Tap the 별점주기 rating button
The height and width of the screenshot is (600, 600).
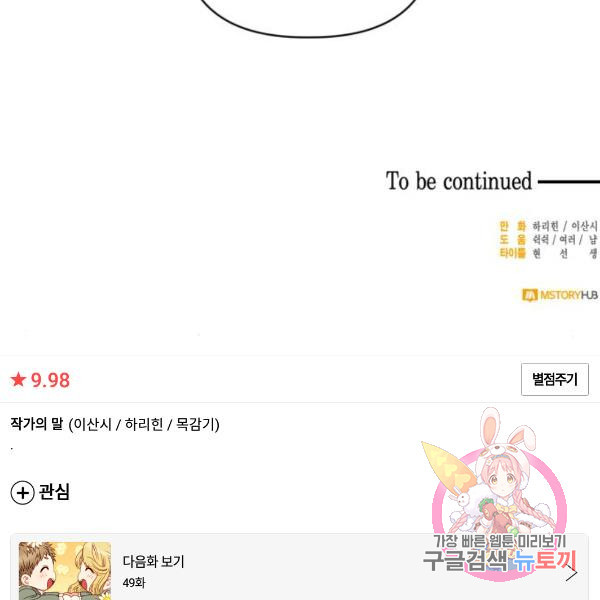pos(554,380)
